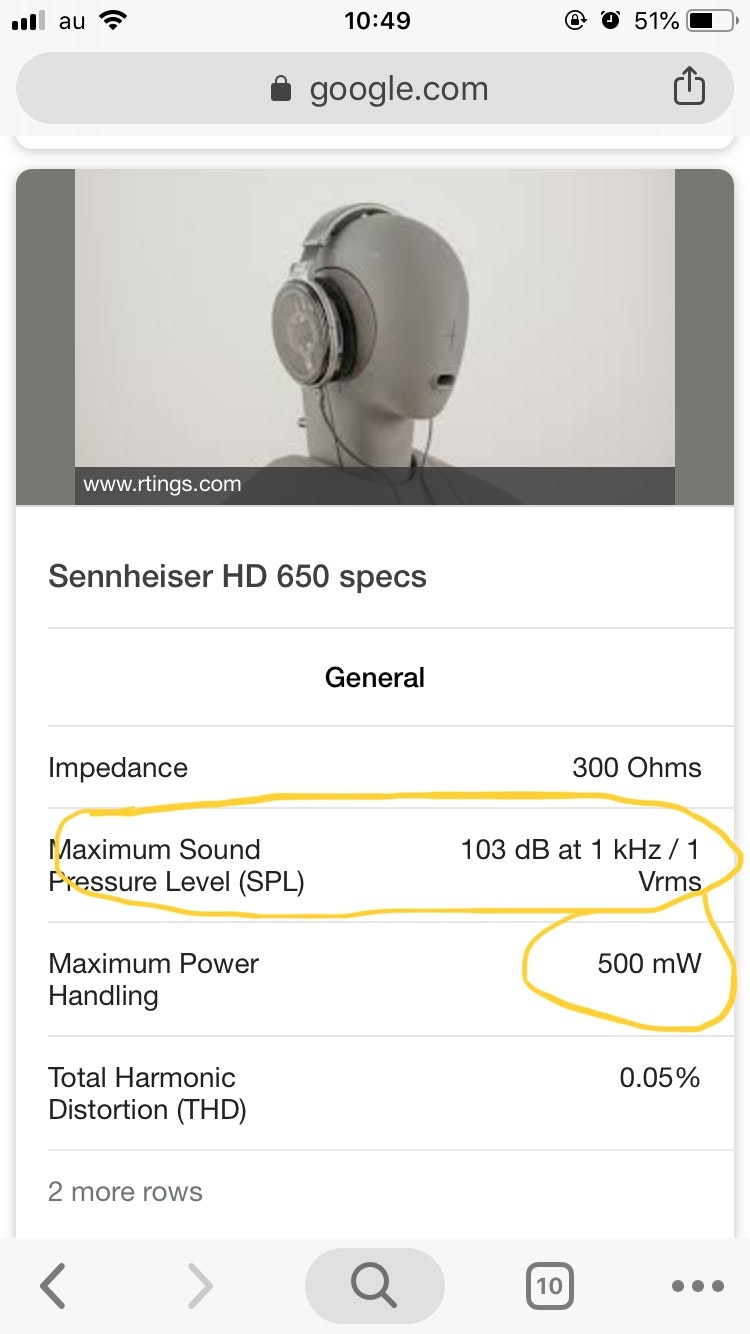This screenshot has width=750, height=1334.
Task: Expand the 2 more rows link
Action: (x=125, y=1192)
